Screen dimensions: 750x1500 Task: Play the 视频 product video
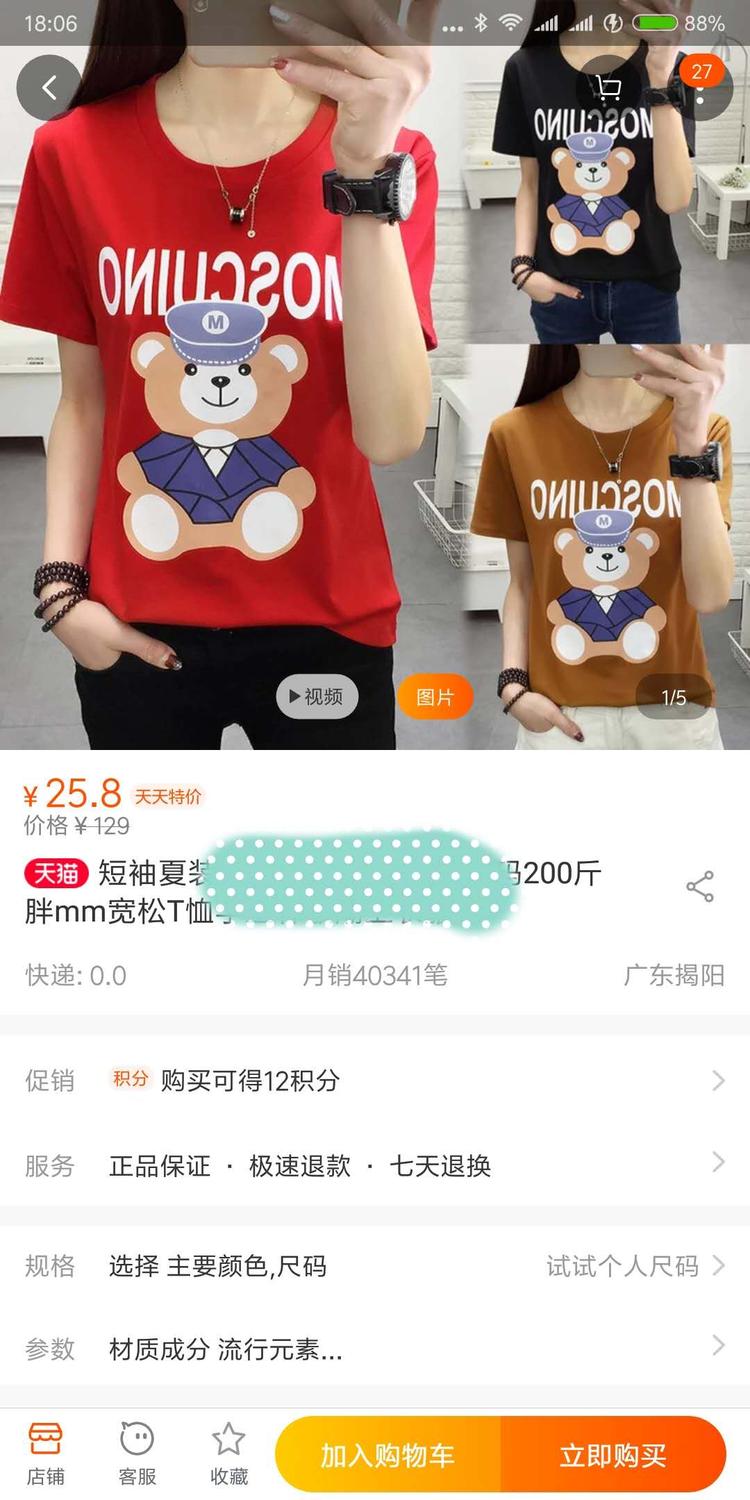316,697
